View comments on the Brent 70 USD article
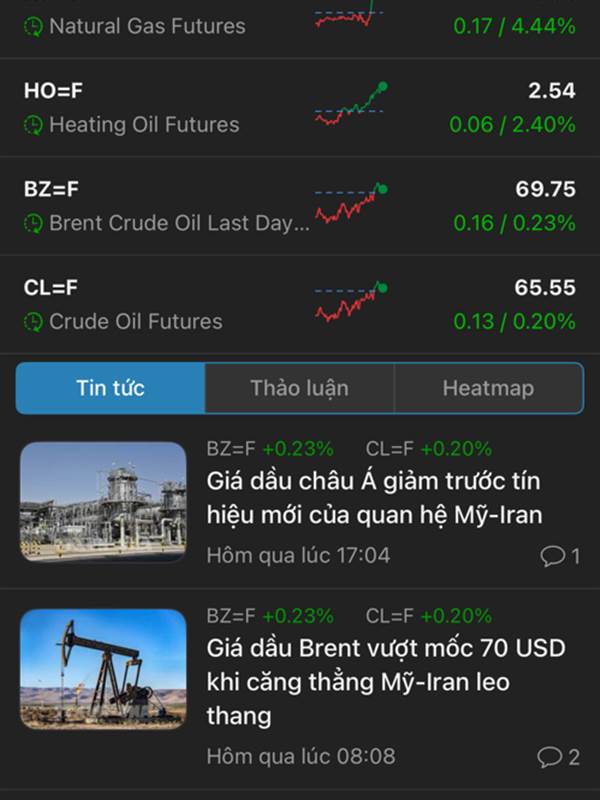This screenshot has height=800, width=600. pyautogui.click(x=558, y=757)
